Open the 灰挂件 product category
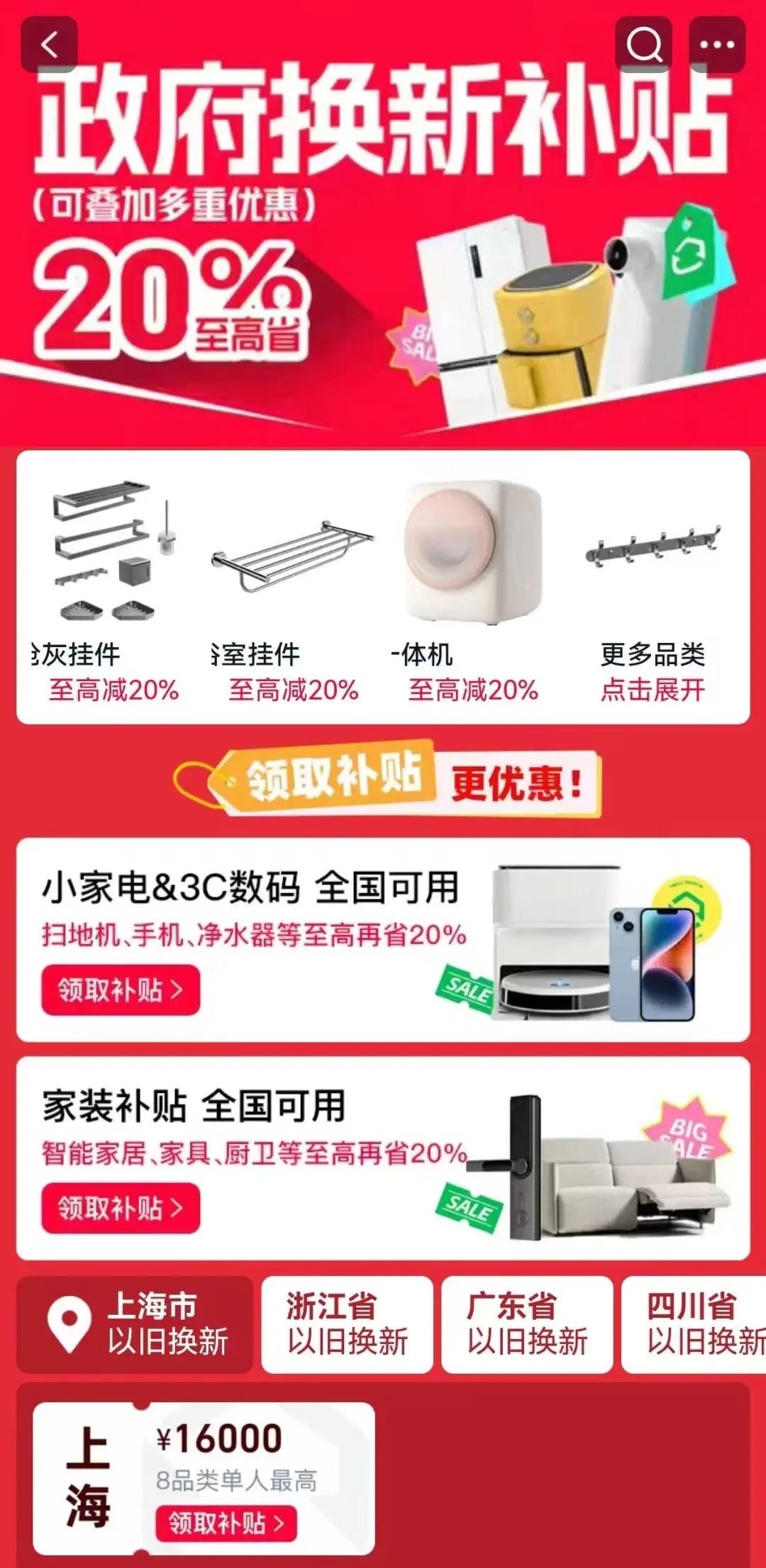The image size is (766, 1568). coord(106,588)
